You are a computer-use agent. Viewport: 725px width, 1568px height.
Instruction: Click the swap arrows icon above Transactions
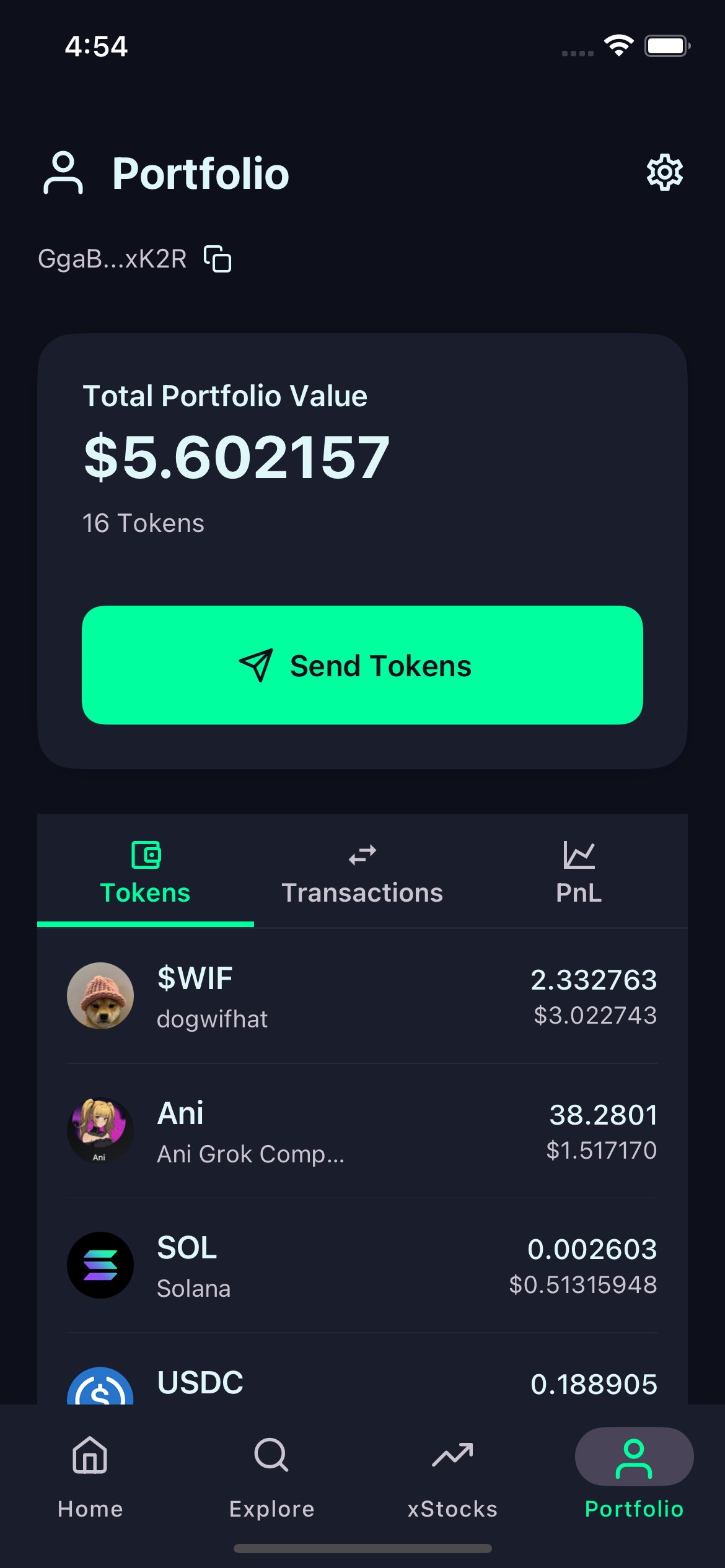click(362, 855)
